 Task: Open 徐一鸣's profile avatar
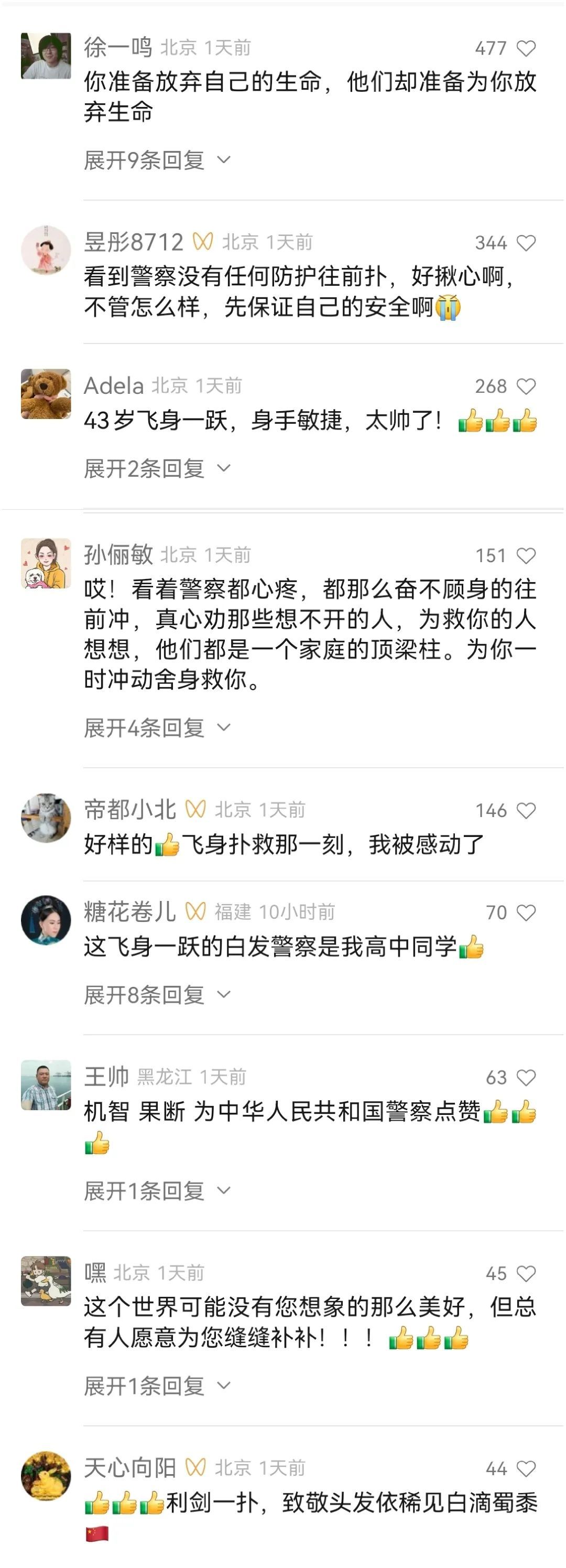point(46,56)
